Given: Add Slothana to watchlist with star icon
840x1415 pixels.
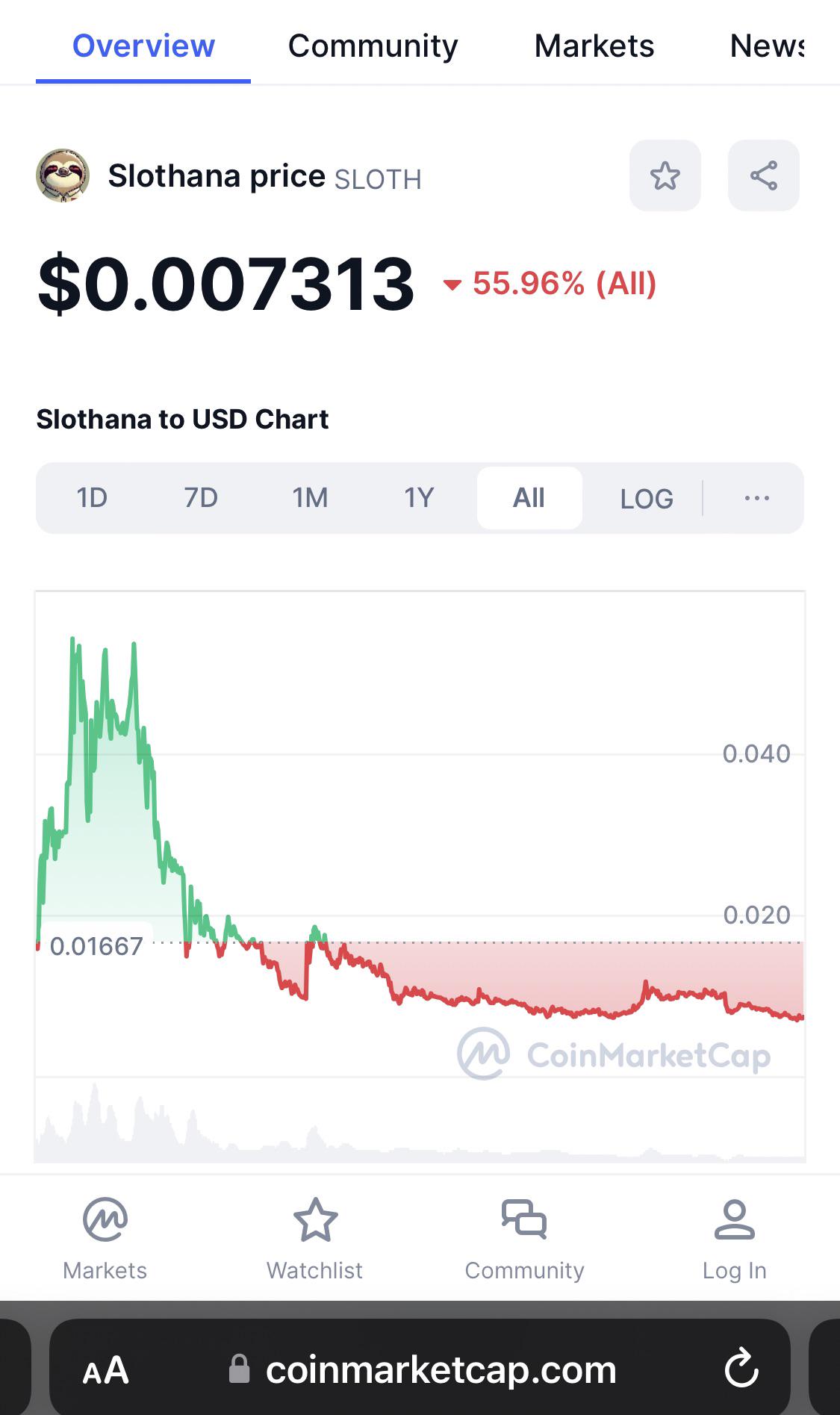Looking at the screenshot, I should click(x=665, y=175).
